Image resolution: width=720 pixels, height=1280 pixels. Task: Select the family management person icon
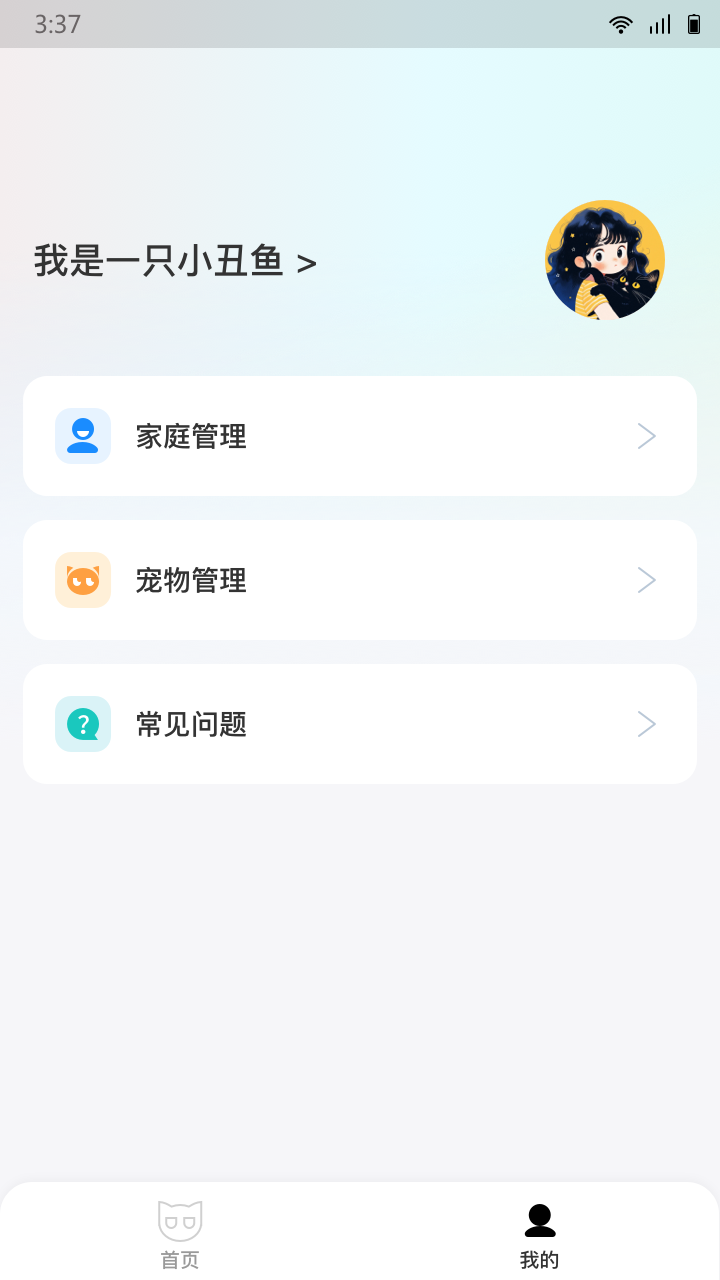[x=83, y=436]
